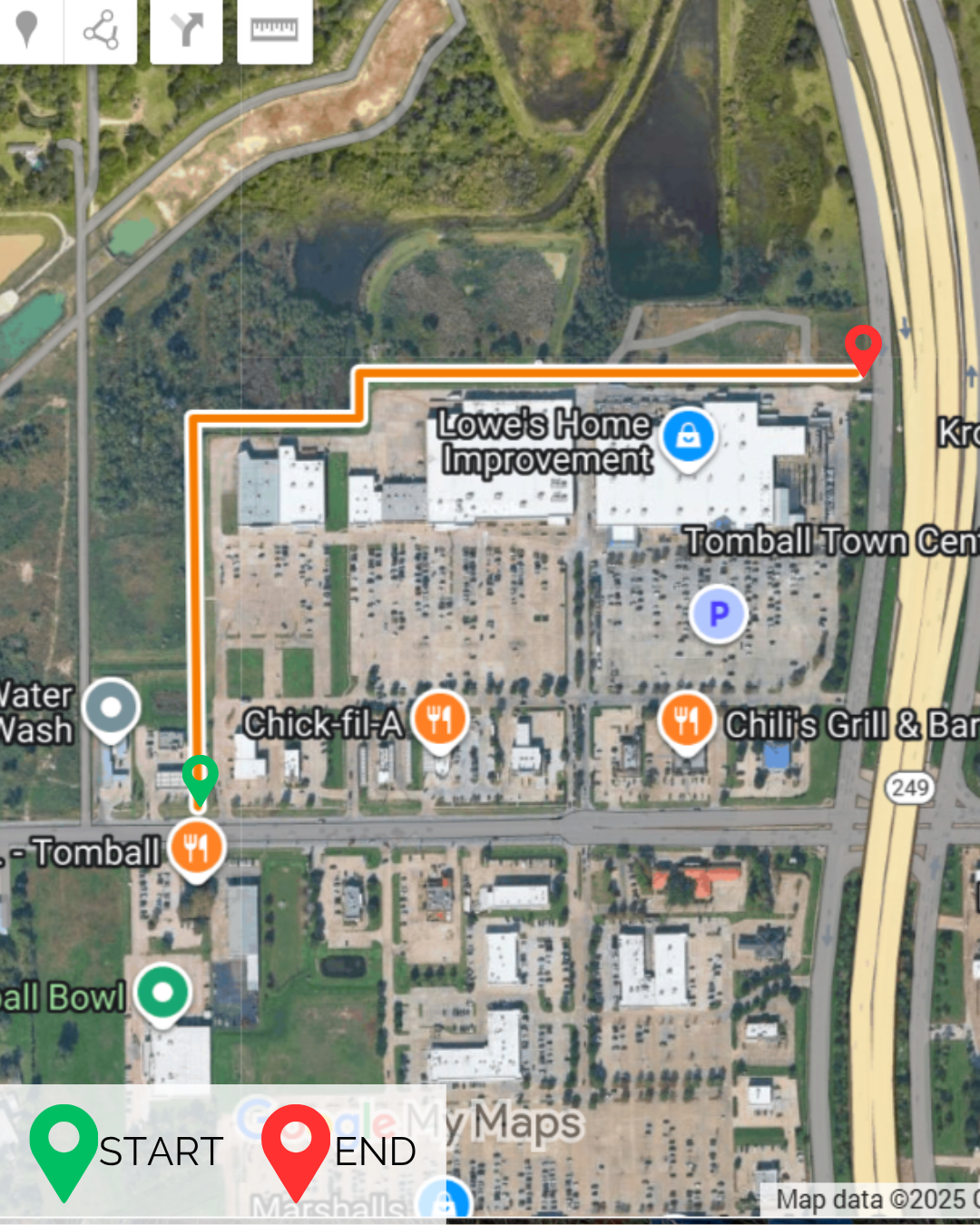Open the add directions tool
The width and height of the screenshot is (980, 1225).
click(186, 30)
